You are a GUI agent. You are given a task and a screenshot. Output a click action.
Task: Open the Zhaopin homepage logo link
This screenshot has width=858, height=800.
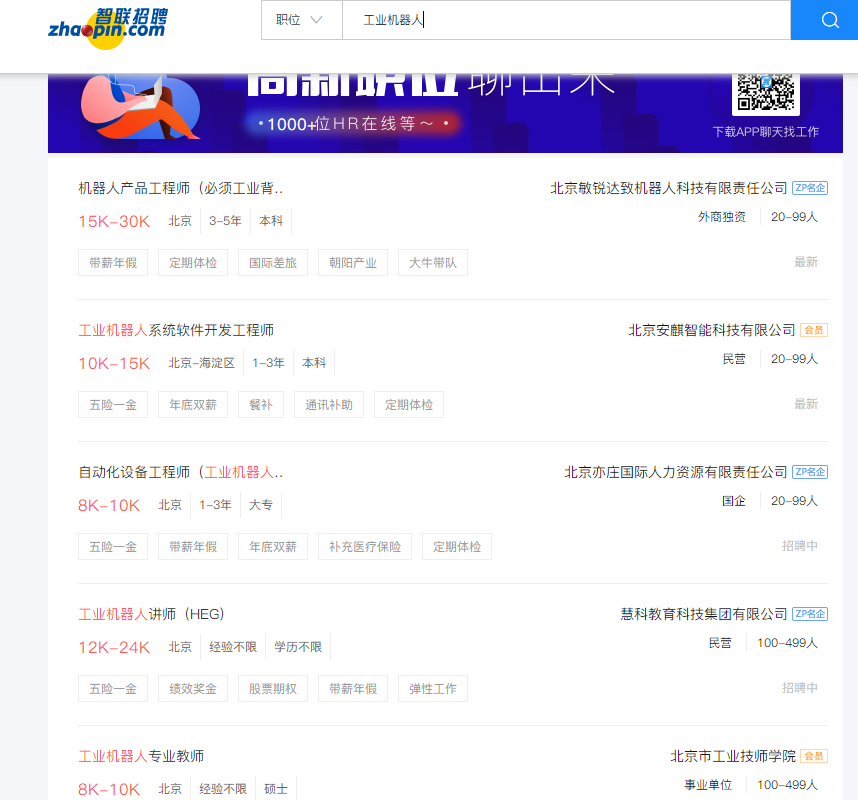(107, 24)
